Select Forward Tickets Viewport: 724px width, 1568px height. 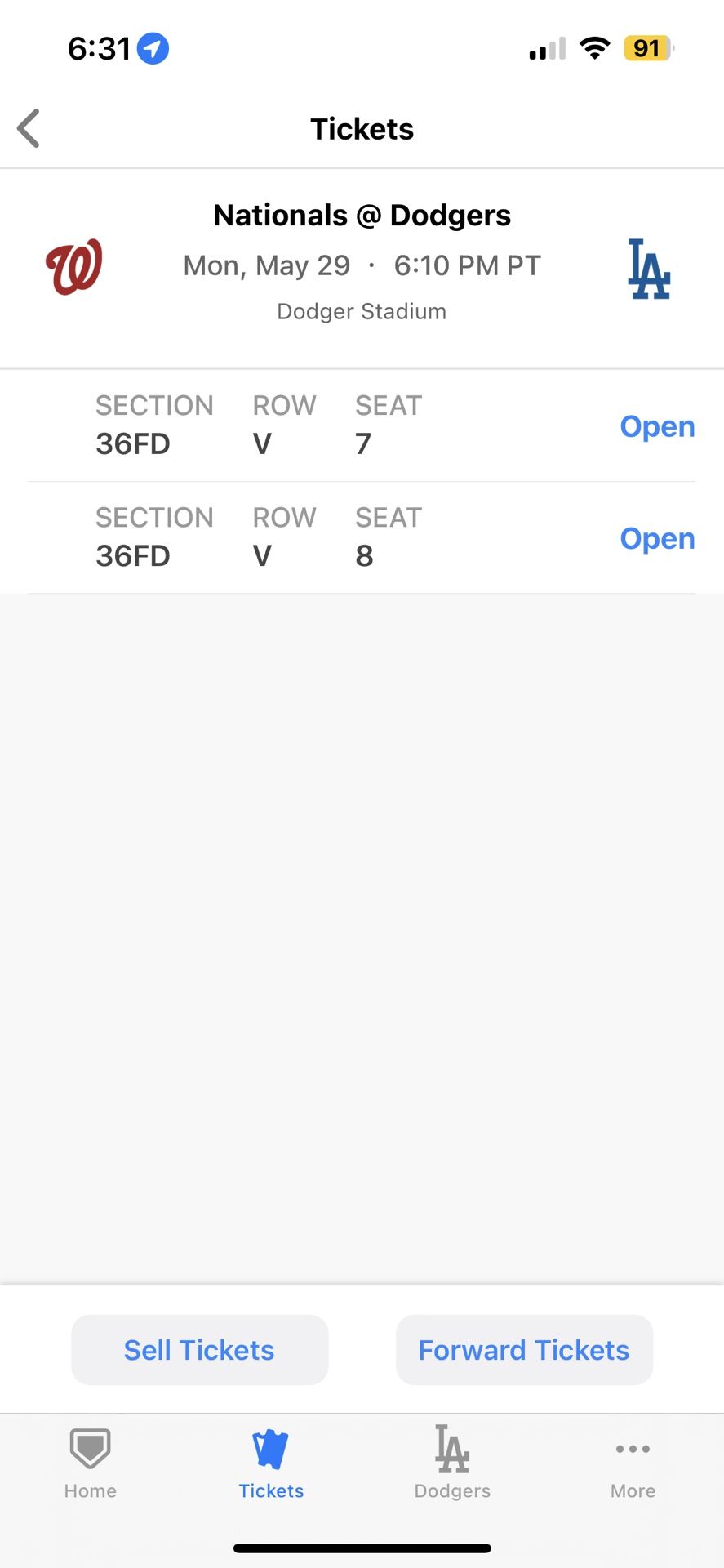524,1350
